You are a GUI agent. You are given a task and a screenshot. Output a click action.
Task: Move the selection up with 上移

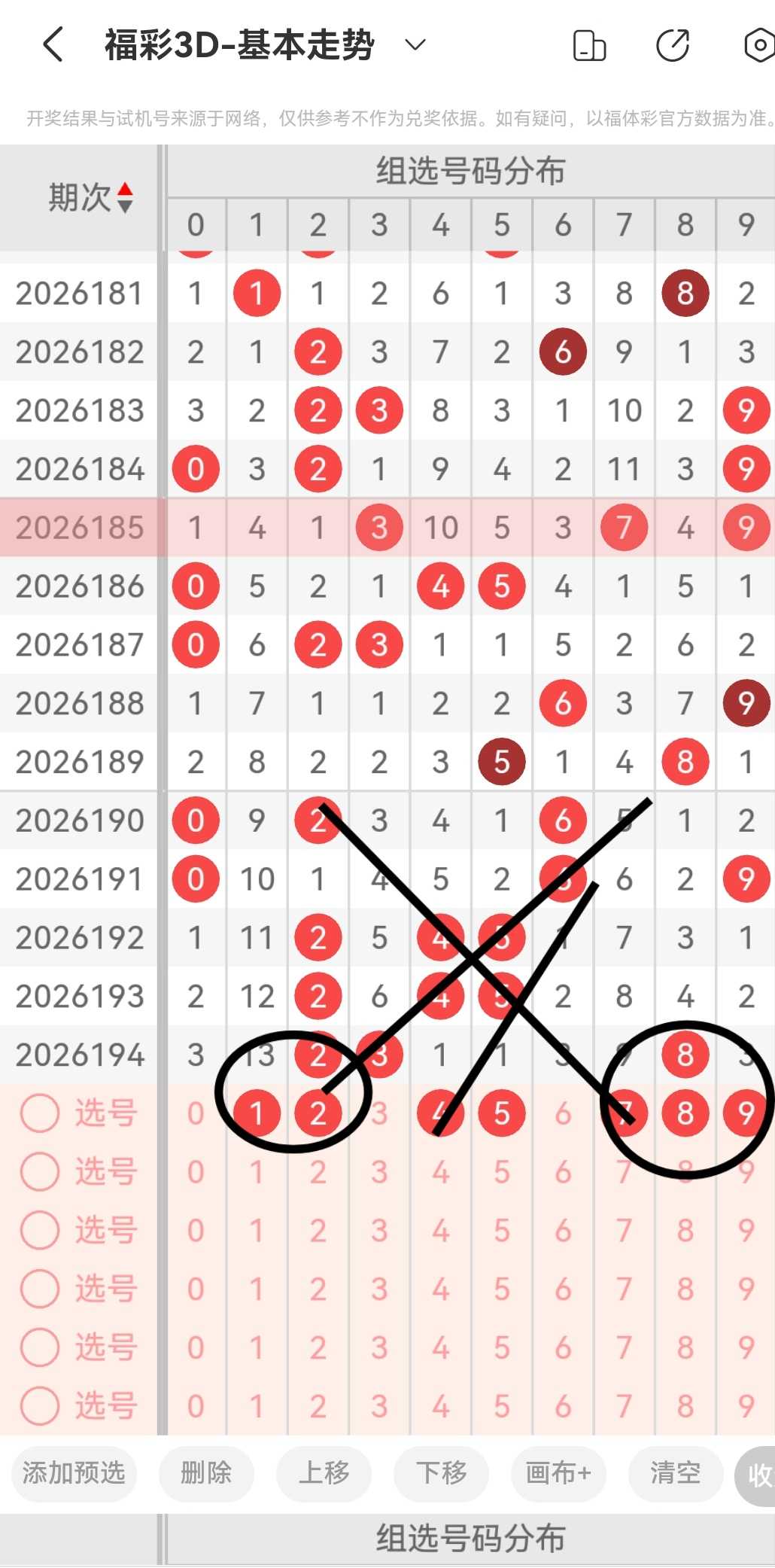(324, 1472)
